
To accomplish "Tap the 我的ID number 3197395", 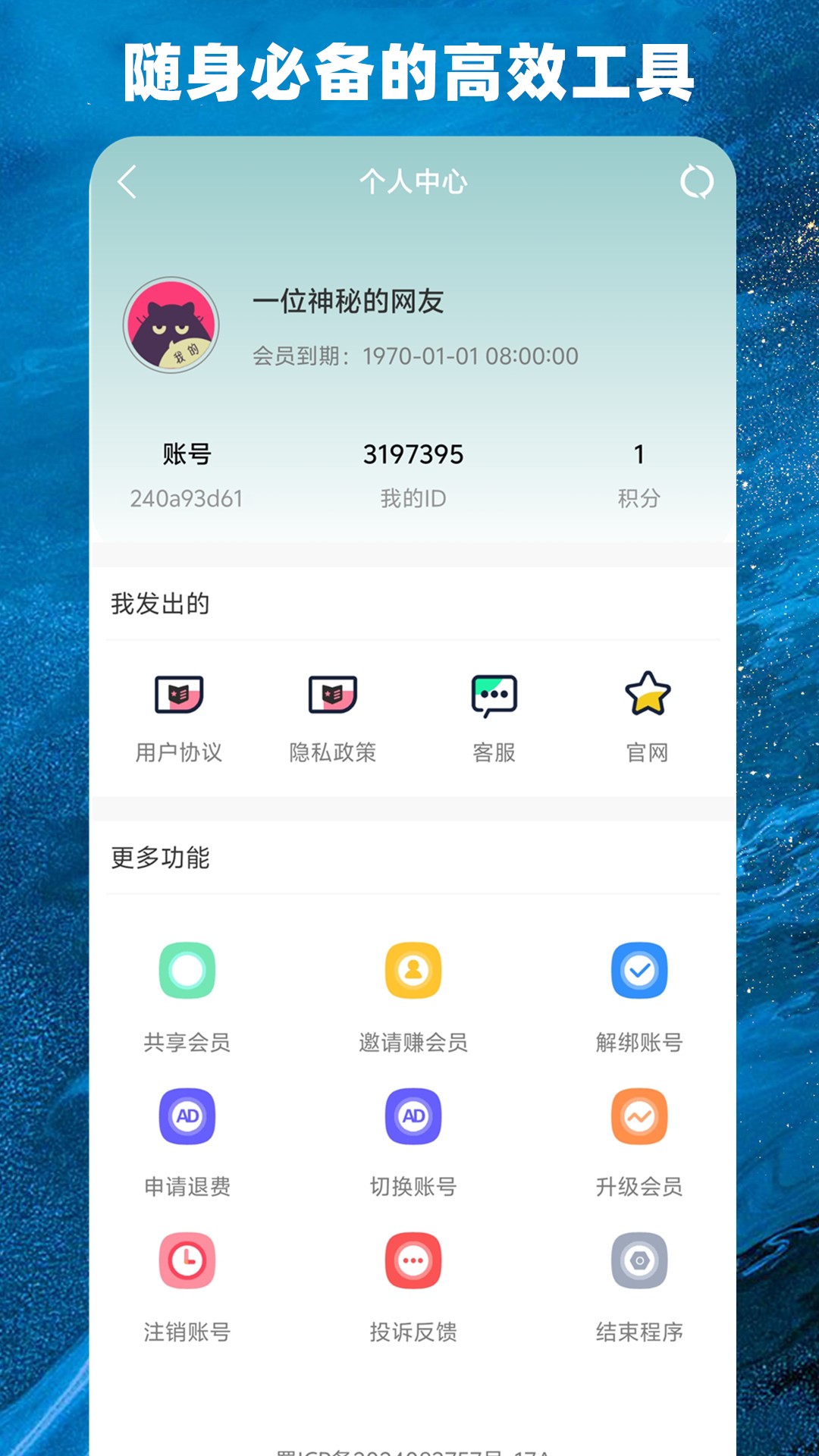I will tap(413, 455).
